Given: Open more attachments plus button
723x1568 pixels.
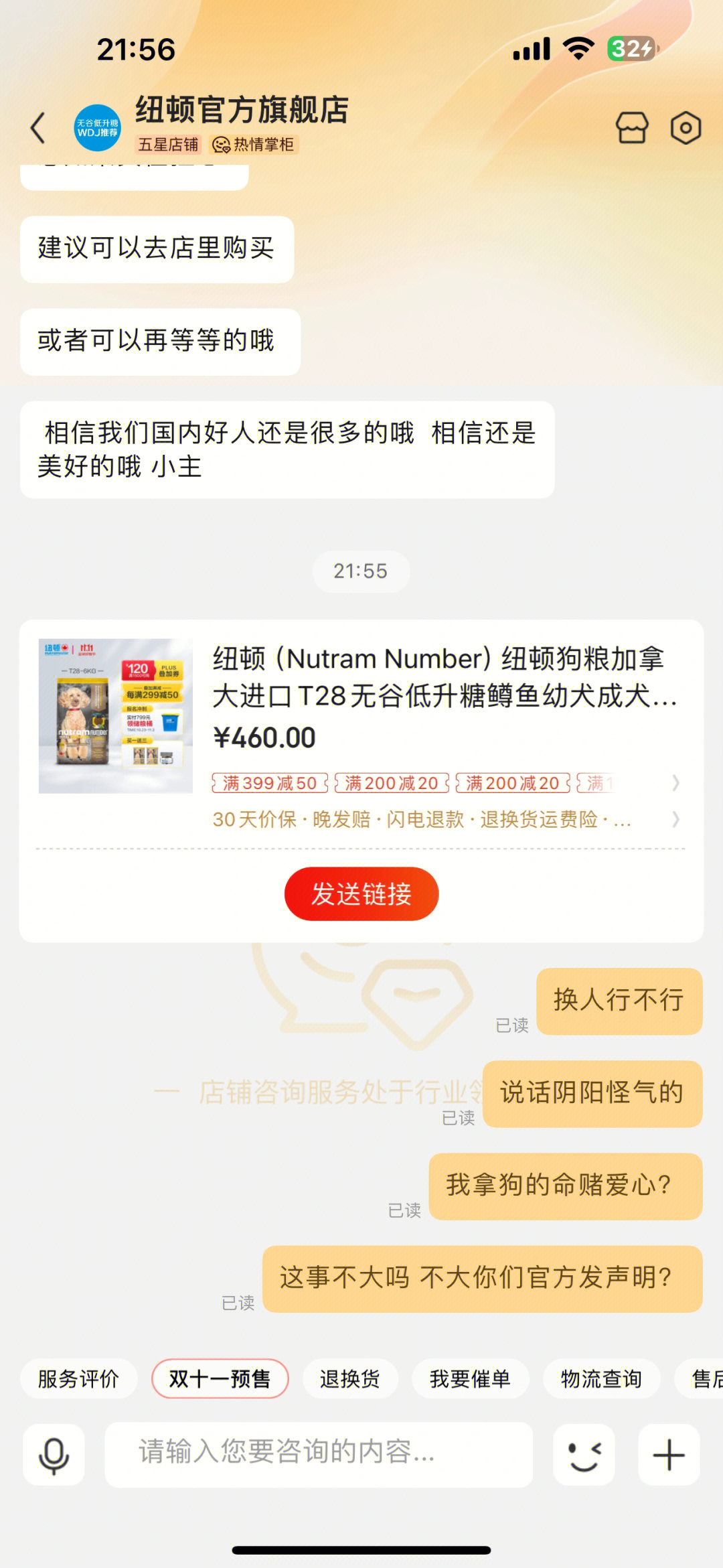Looking at the screenshot, I should click(x=669, y=1455).
